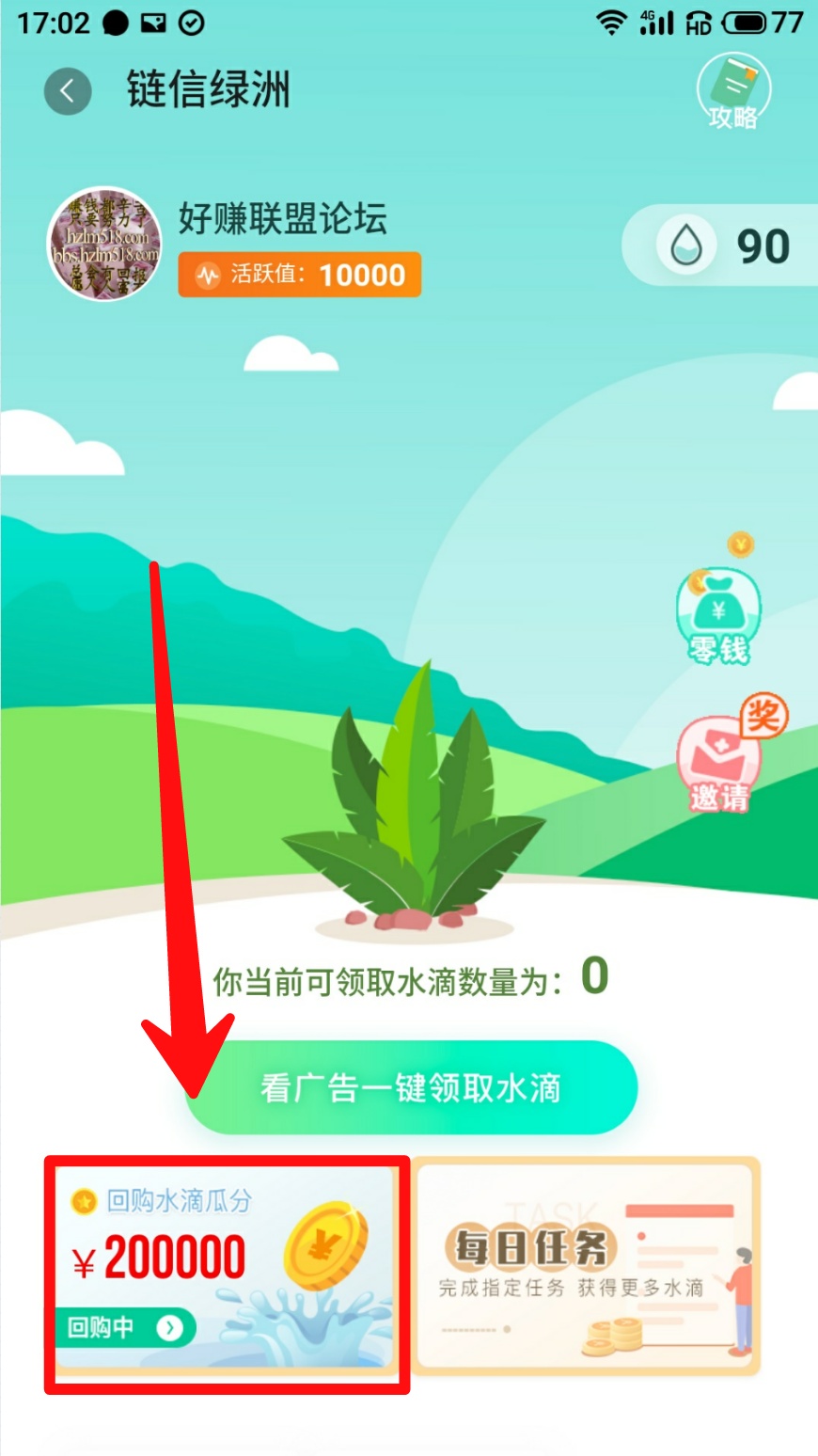The image size is (818, 1456).
Task: Open the 好赚联盟论坛 profile avatar
Action: coord(103,244)
